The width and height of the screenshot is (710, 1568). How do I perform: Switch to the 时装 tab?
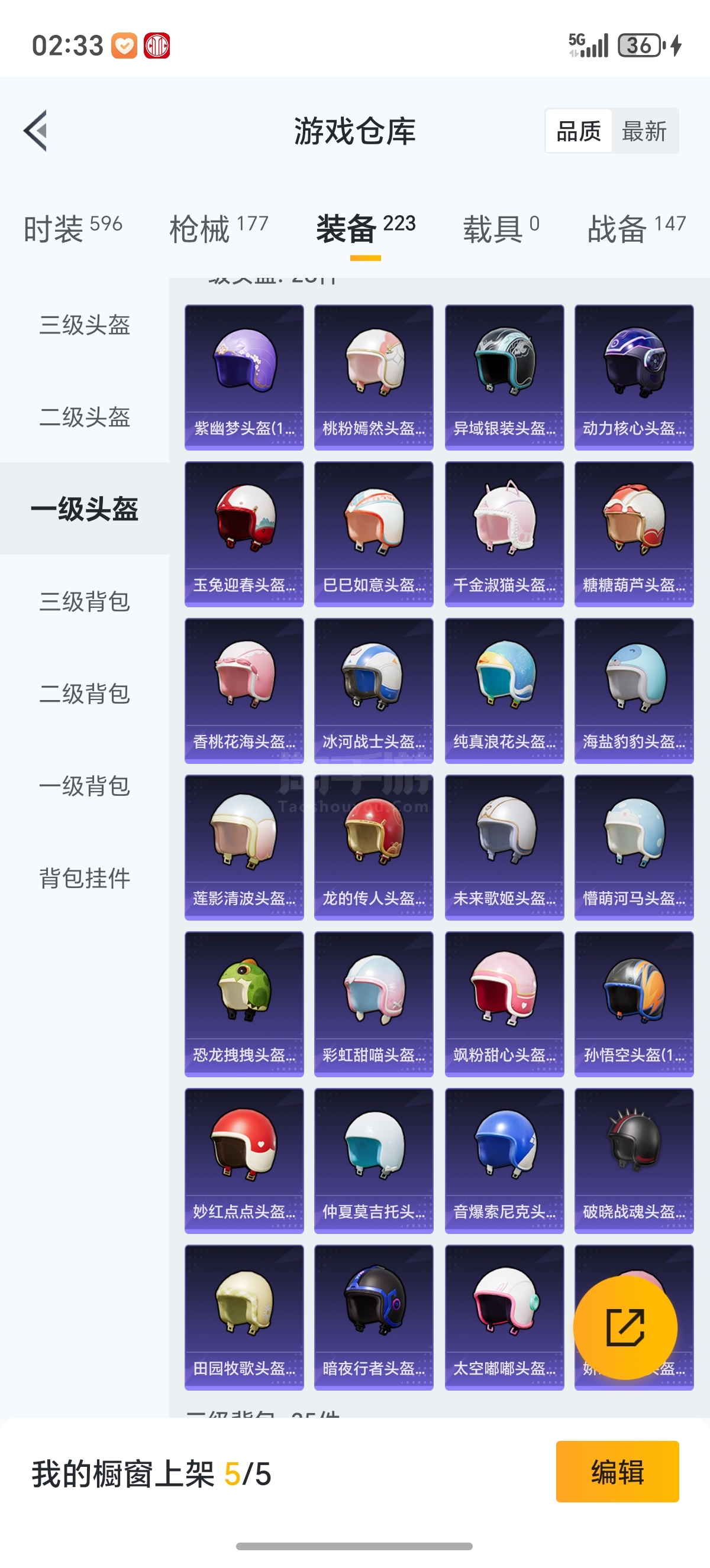[x=72, y=228]
